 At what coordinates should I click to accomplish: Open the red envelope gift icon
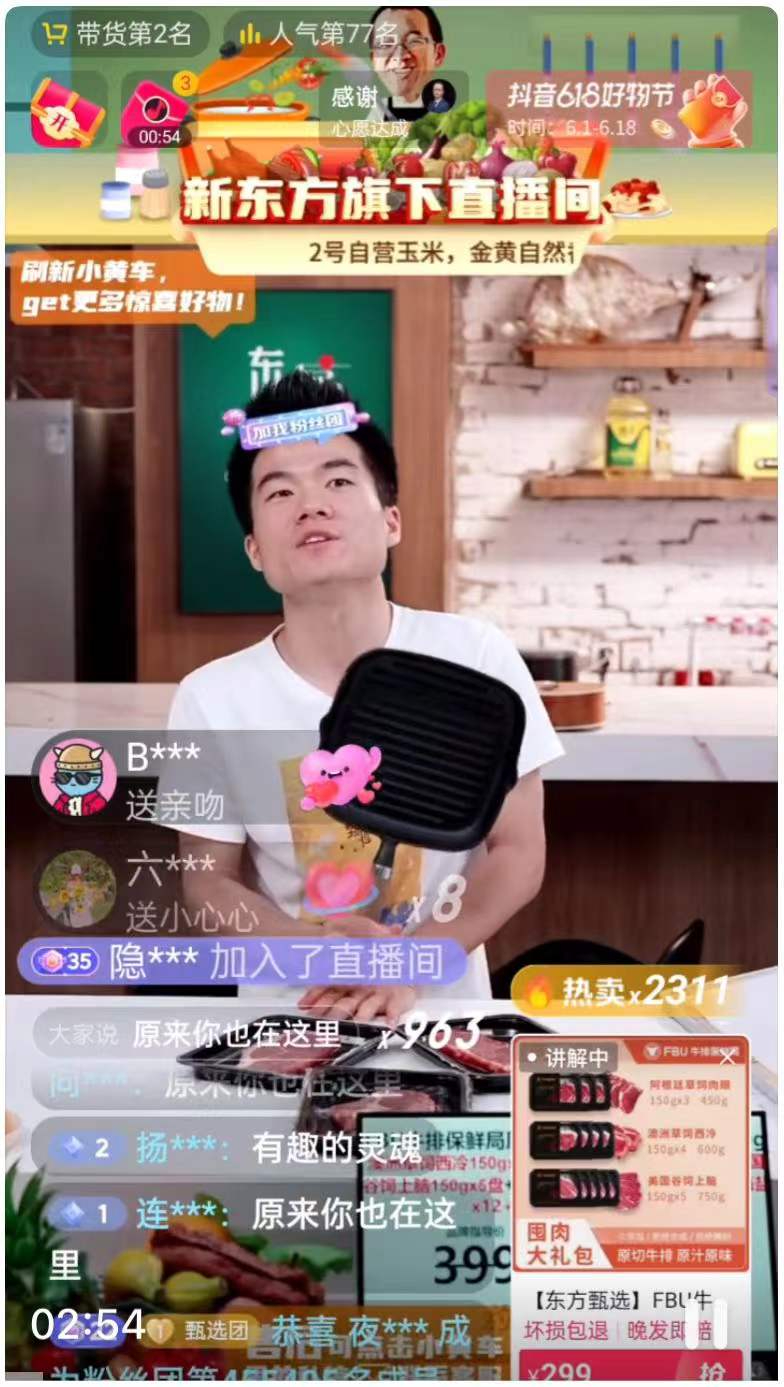65,112
